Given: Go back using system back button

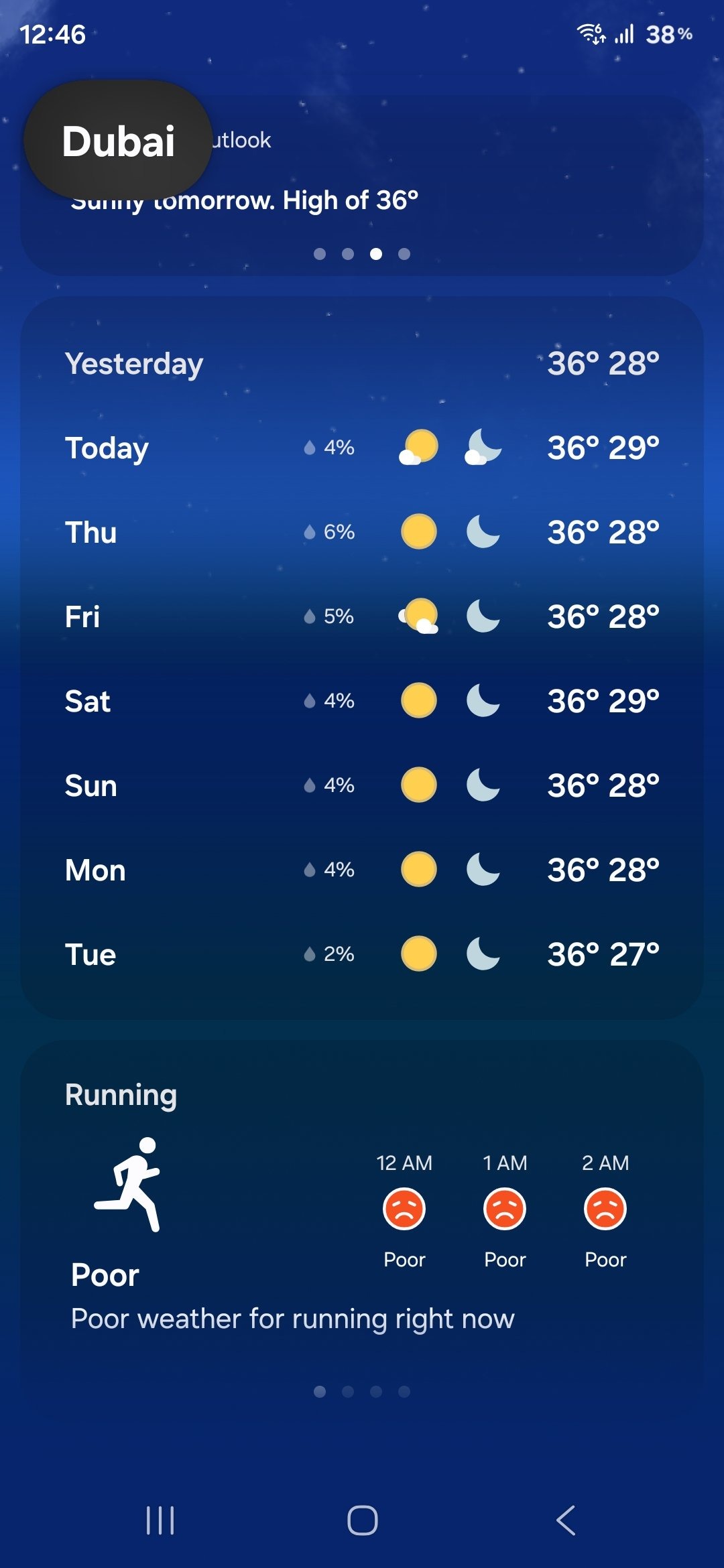Looking at the screenshot, I should pyautogui.click(x=566, y=1520).
